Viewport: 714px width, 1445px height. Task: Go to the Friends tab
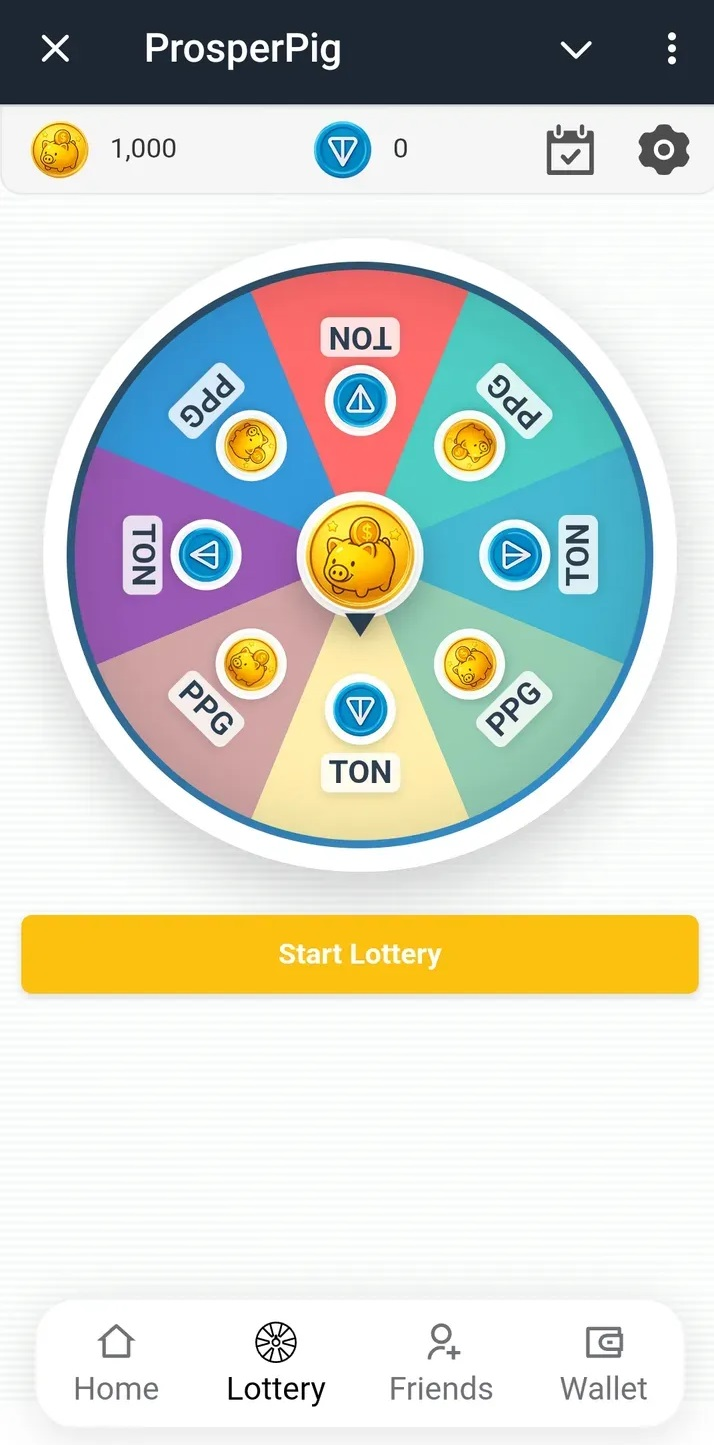(x=441, y=1363)
